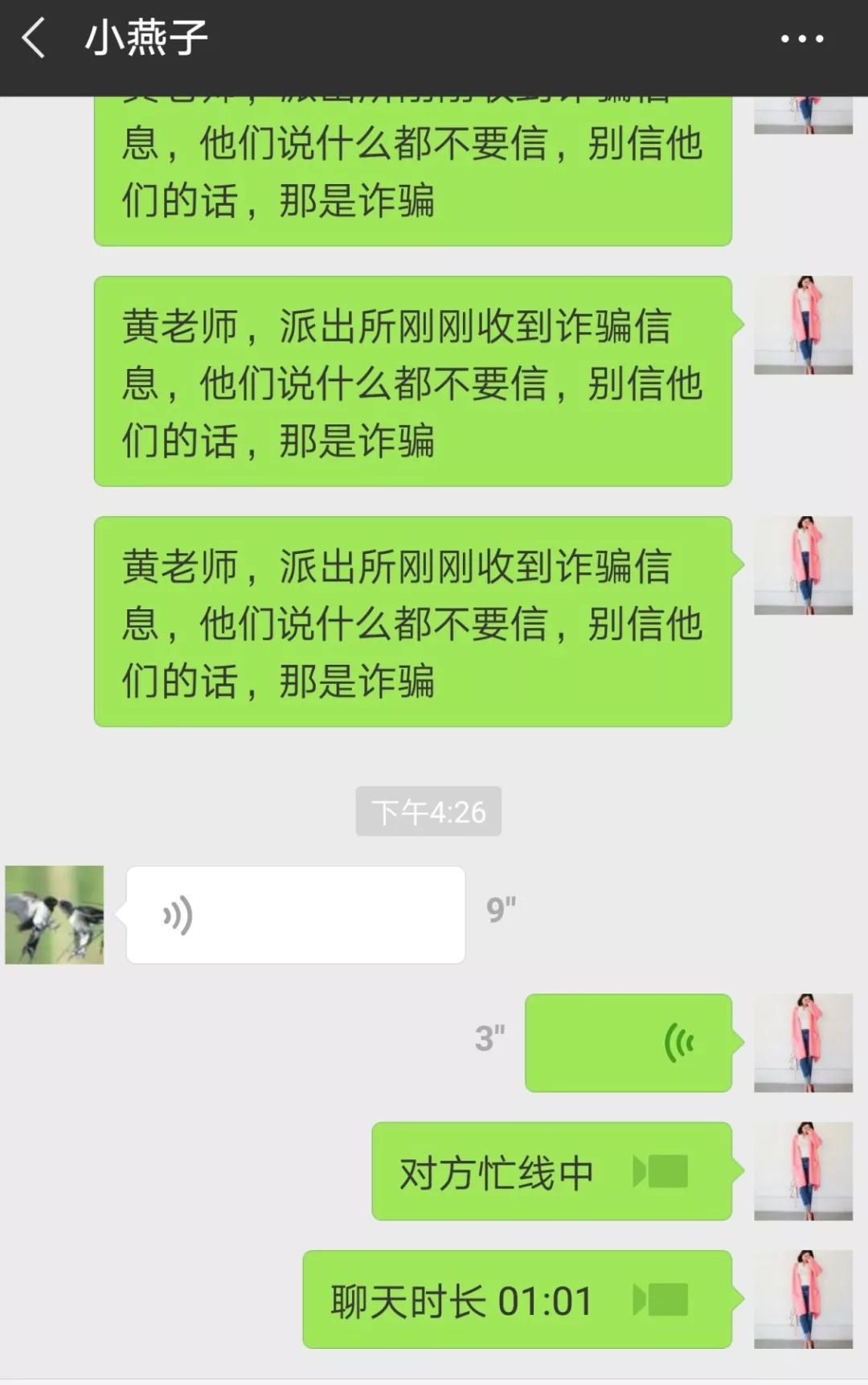Open 小燕子's bird avatar profile
The height and width of the screenshot is (1385, 868).
click(55, 915)
